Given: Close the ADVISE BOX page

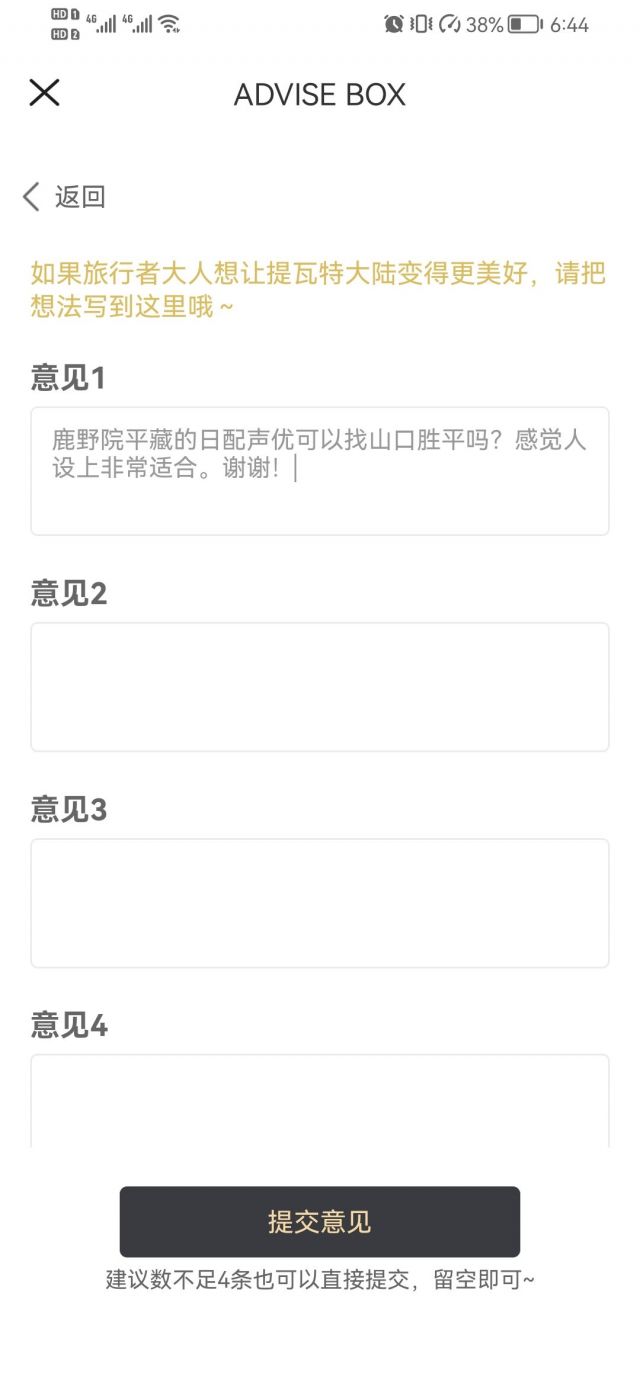Looking at the screenshot, I should tap(44, 93).
